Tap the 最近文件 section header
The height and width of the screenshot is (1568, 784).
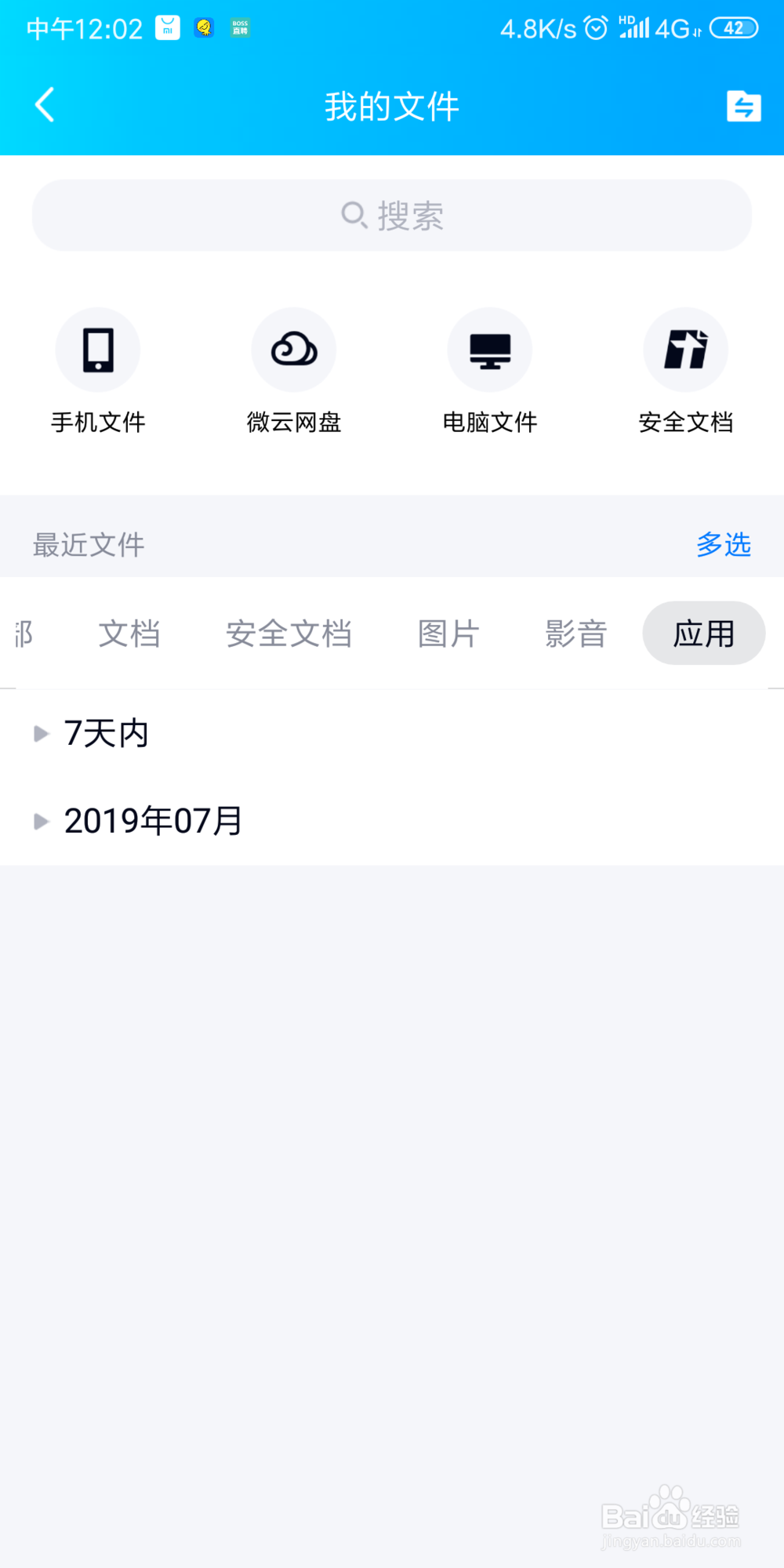(87, 545)
